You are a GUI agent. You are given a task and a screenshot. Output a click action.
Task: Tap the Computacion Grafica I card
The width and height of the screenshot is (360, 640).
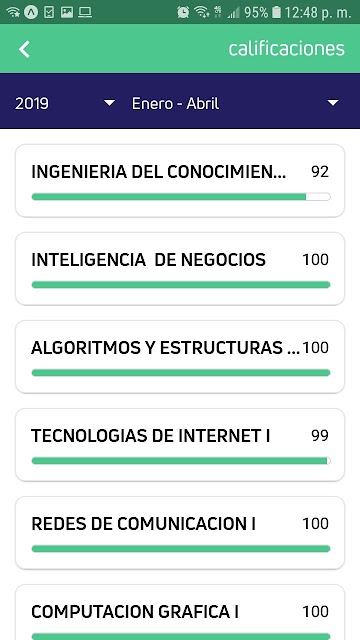click(x=180, y=612)
